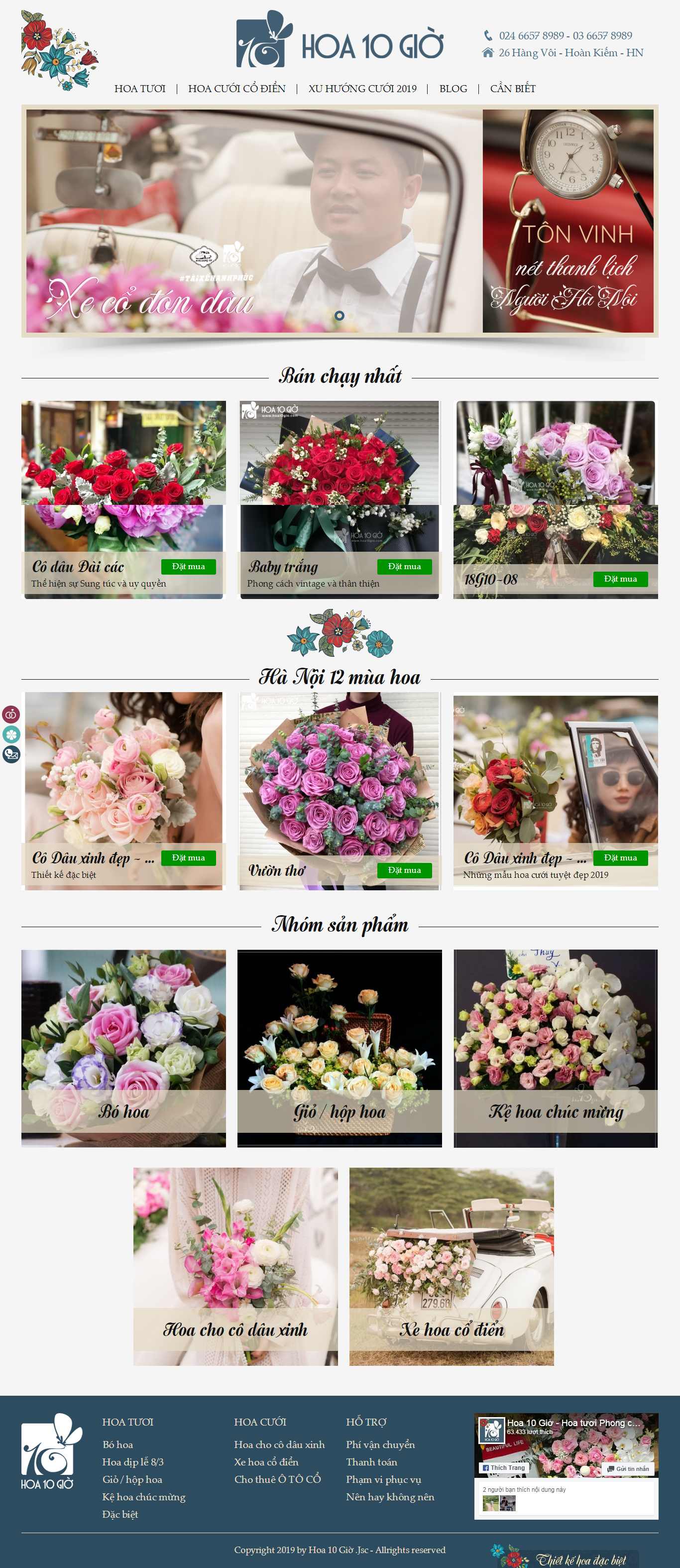
Task: Open Giỏ / hộp hoa category
Action: point(339,1111)
